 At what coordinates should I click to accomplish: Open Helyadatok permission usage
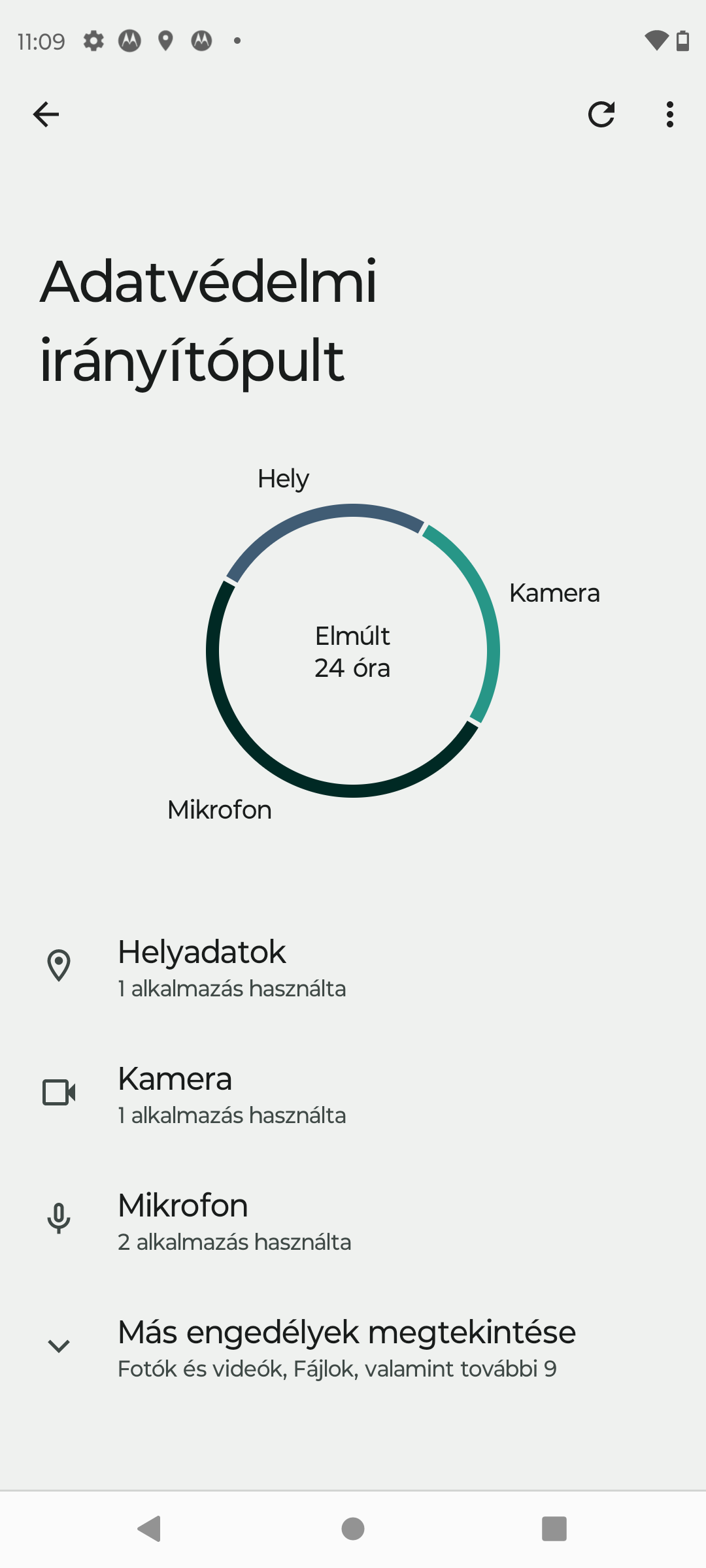(353, 967)
